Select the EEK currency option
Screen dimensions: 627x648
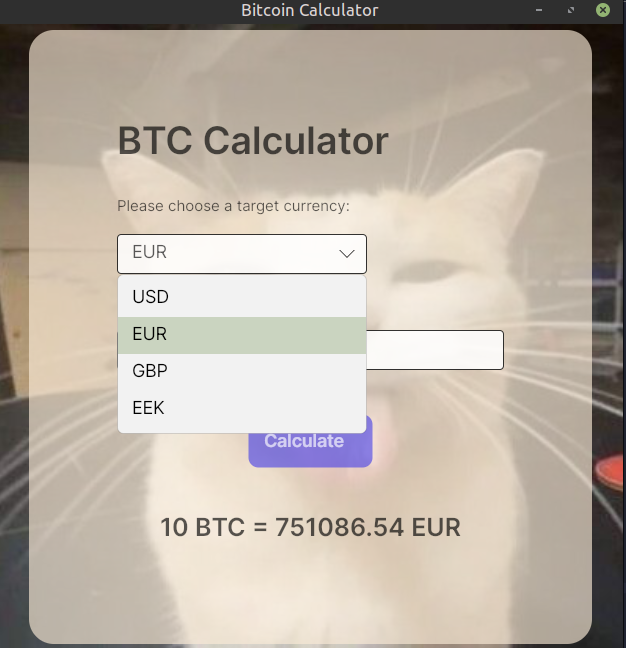pyautogui.click(x=241, y=408)
